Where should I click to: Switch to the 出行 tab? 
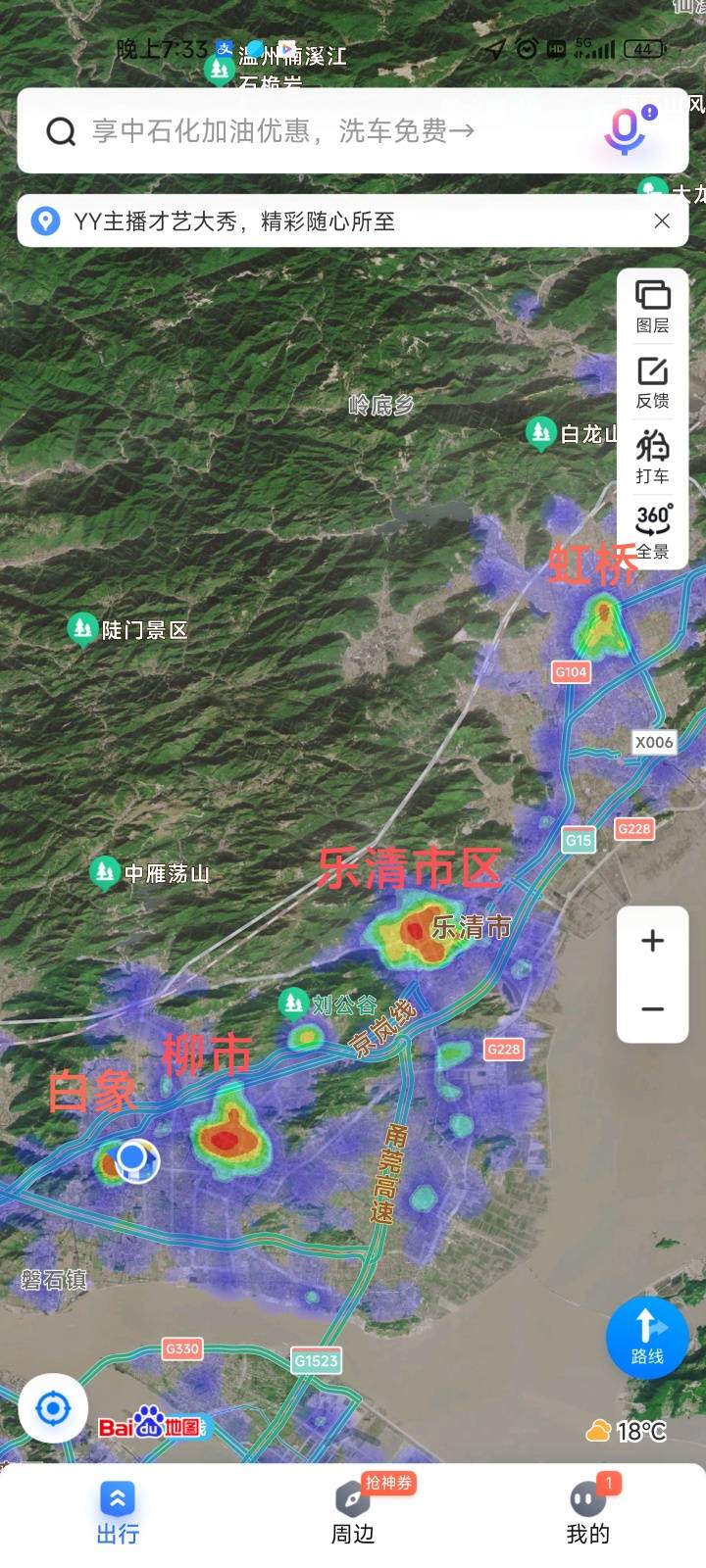click(x=118, y=1512)
